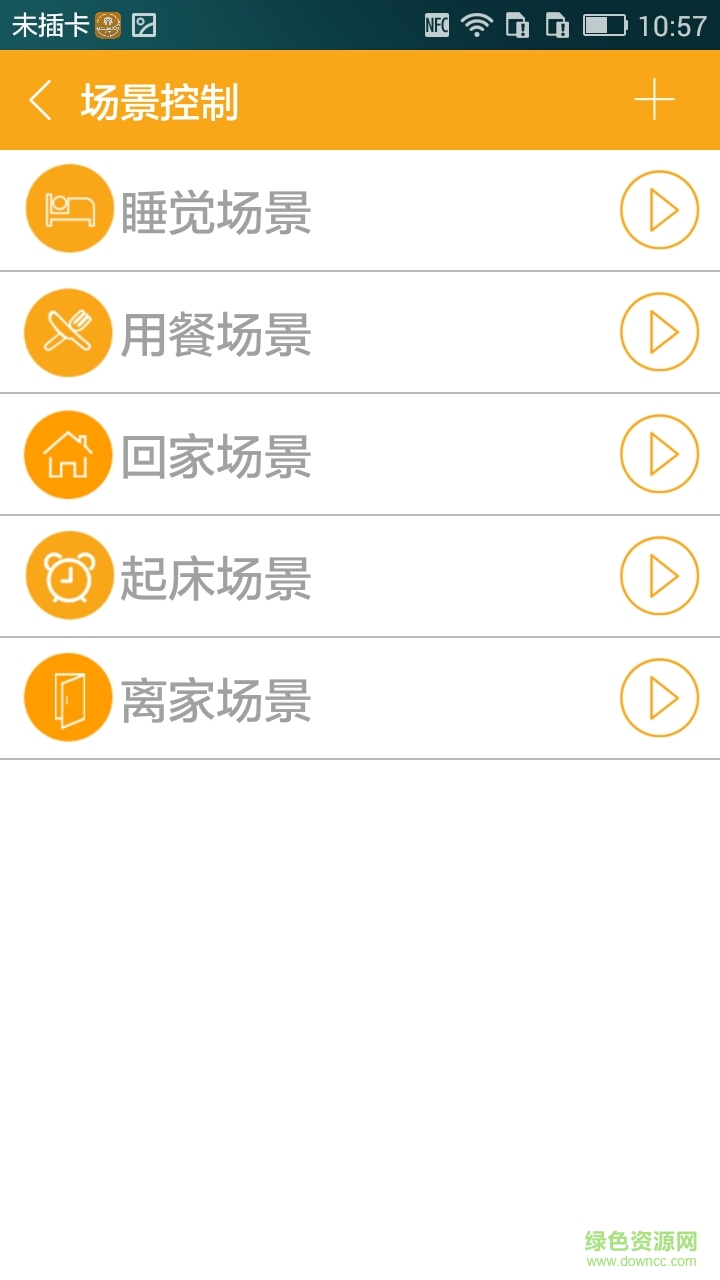
Task: Start the 起床场景 scene
Action: 658,576
